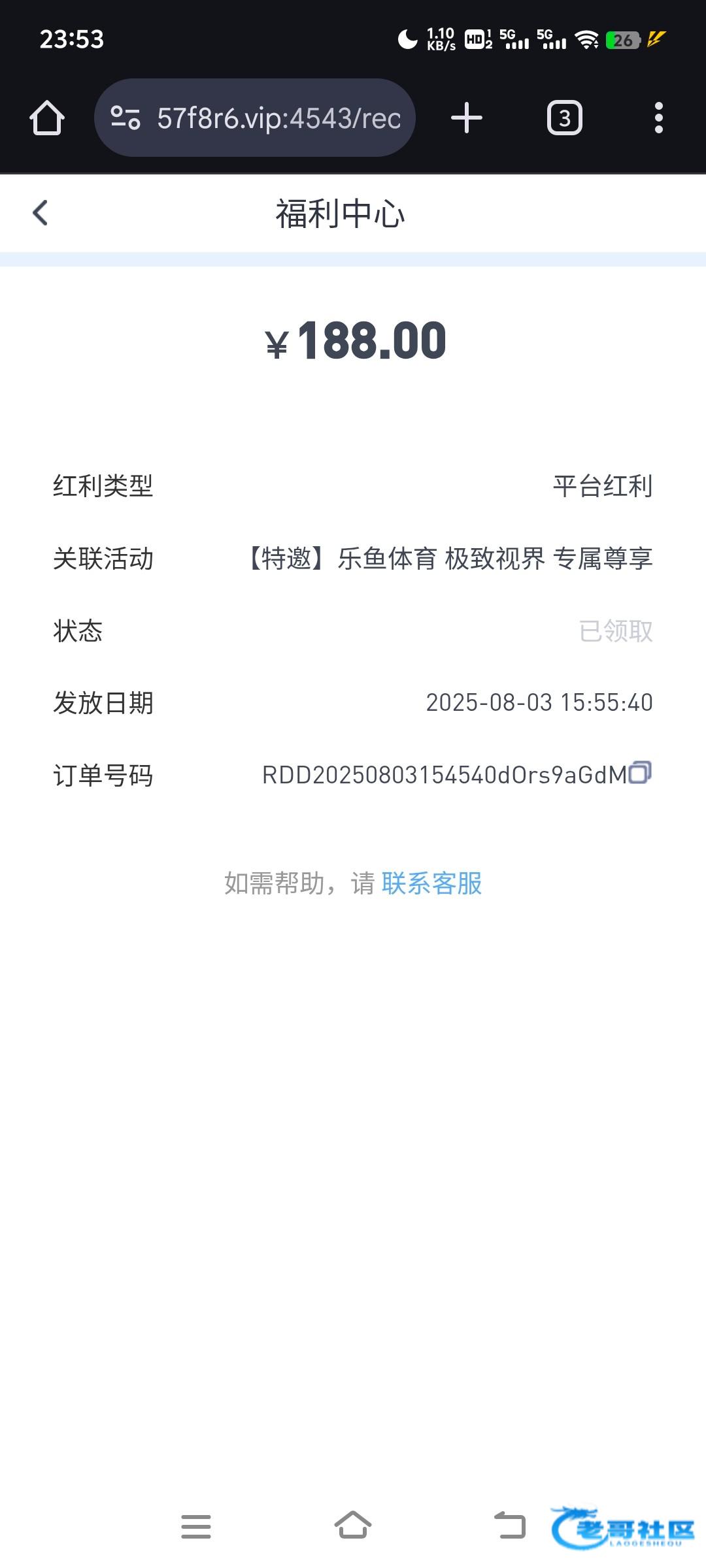Screen dimensions: 706x1568
Task: Open the tab switcher showing 3
Action: [564, 118]
